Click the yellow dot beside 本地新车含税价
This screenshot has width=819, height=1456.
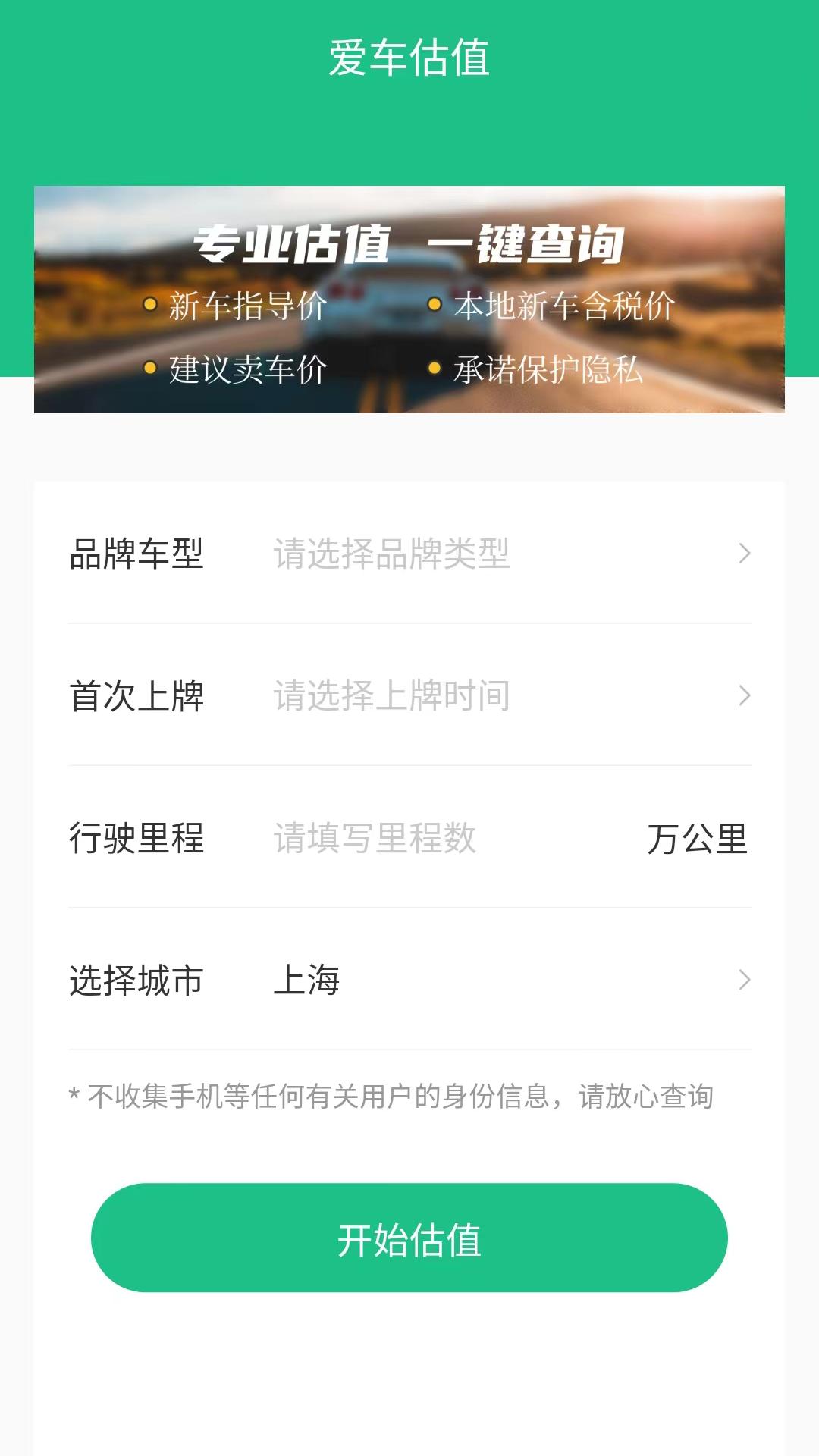(x=435, y=306)
